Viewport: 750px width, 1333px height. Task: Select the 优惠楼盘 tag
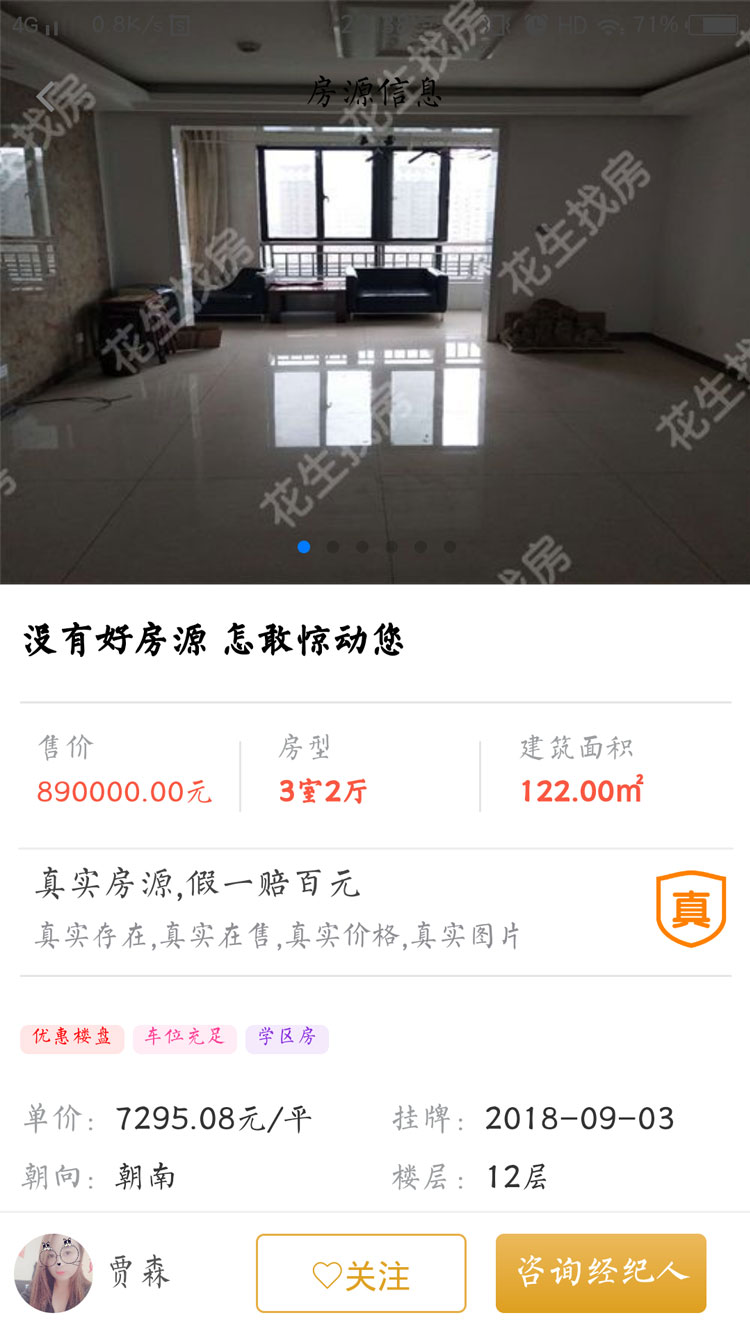(x=72, y=1037)
